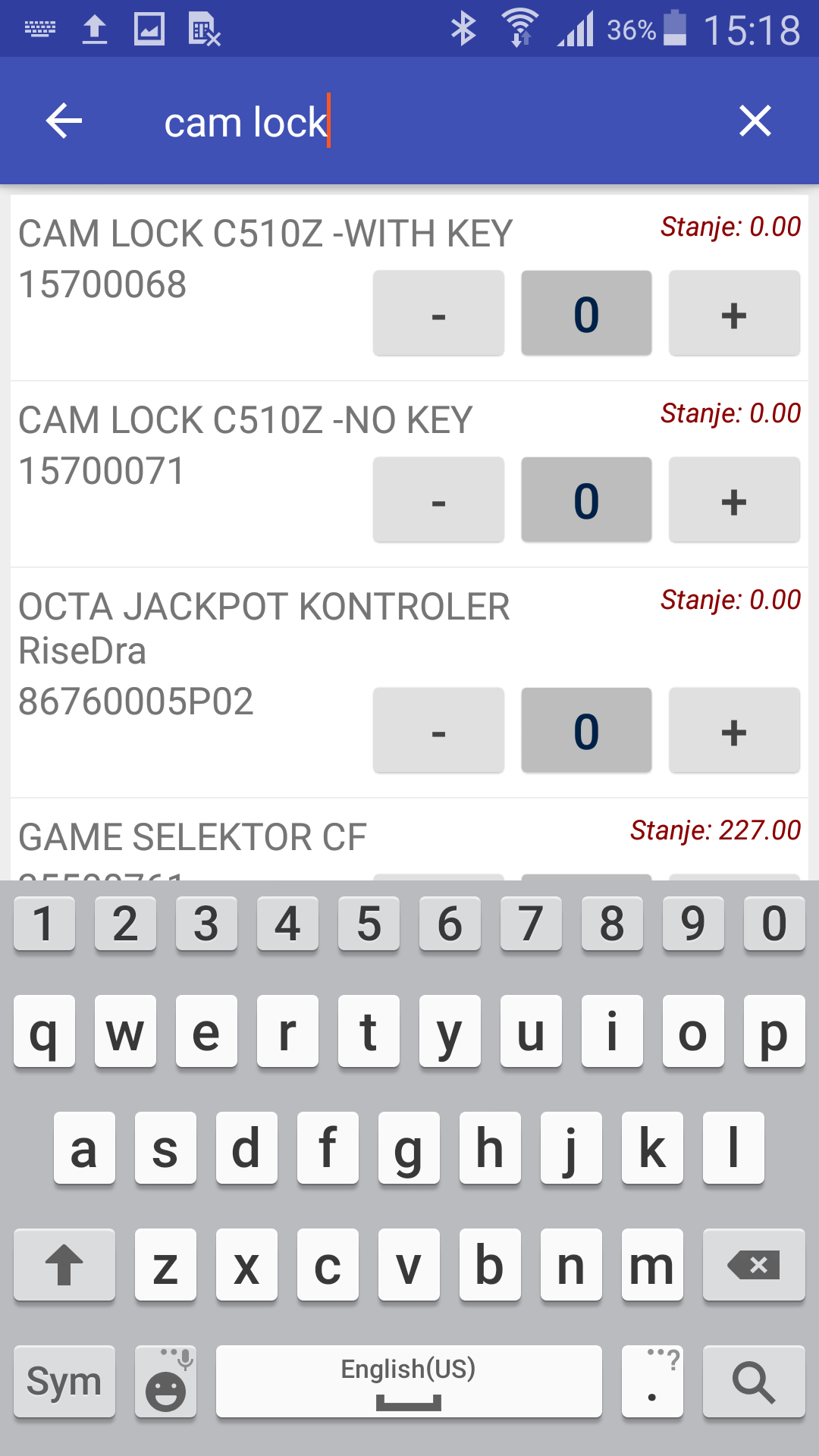The width and height of the screenshot is (819, 1456).
Task: Go back using the arrow icon
Action: pos(64,121)
